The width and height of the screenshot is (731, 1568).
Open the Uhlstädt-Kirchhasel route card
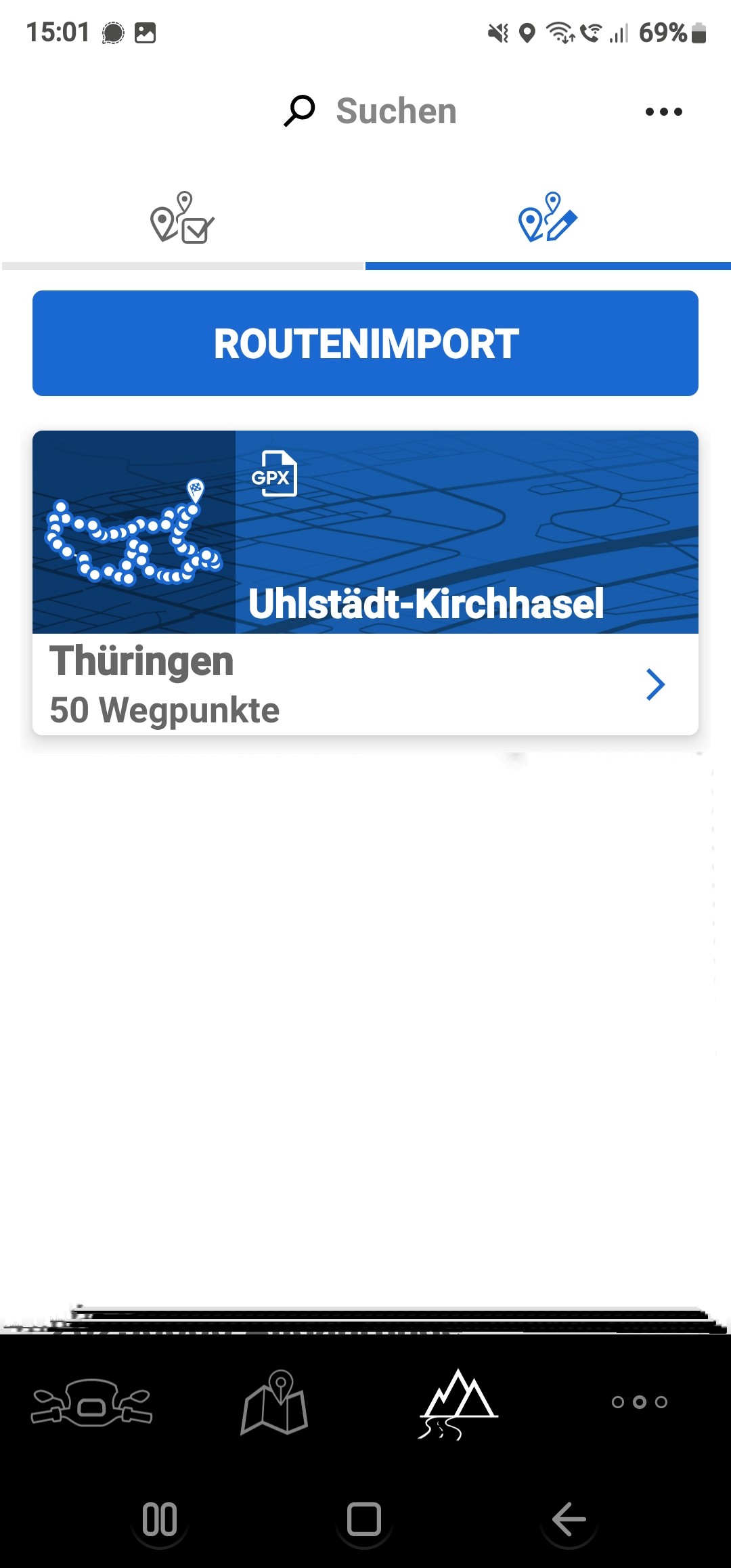click(x=365, y=582)
